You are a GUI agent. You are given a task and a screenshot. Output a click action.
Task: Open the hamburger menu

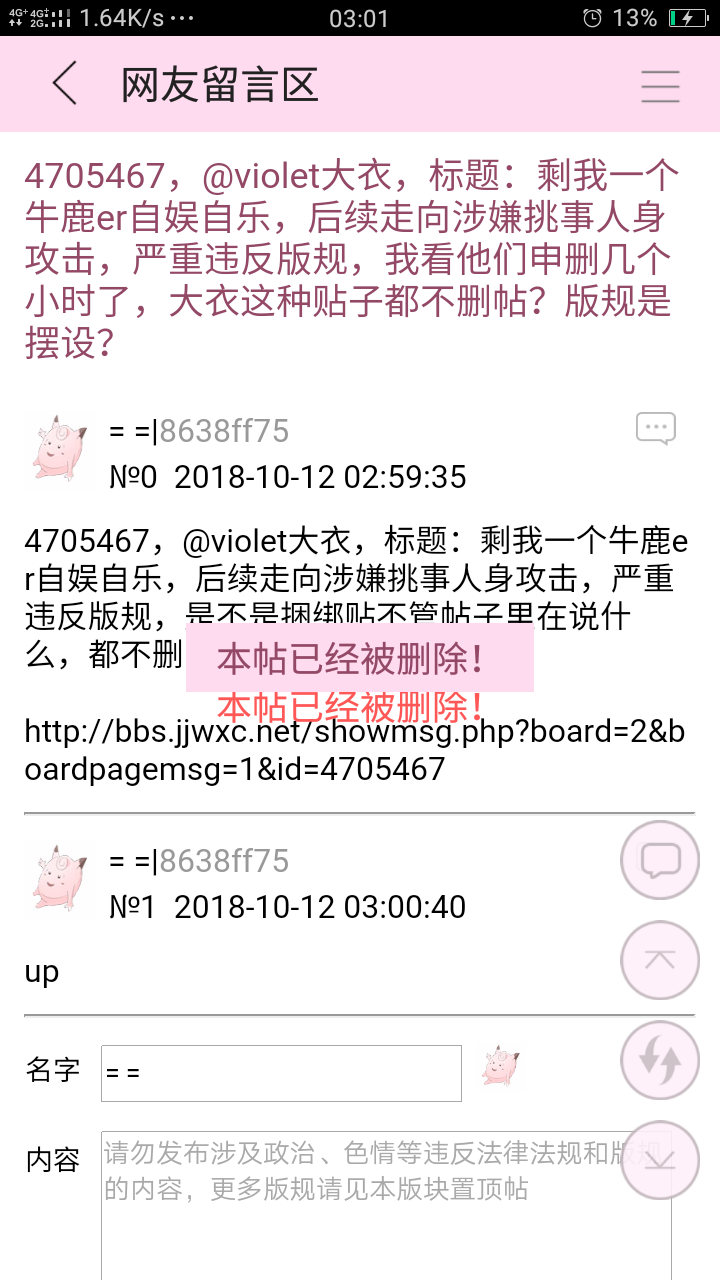660,86
